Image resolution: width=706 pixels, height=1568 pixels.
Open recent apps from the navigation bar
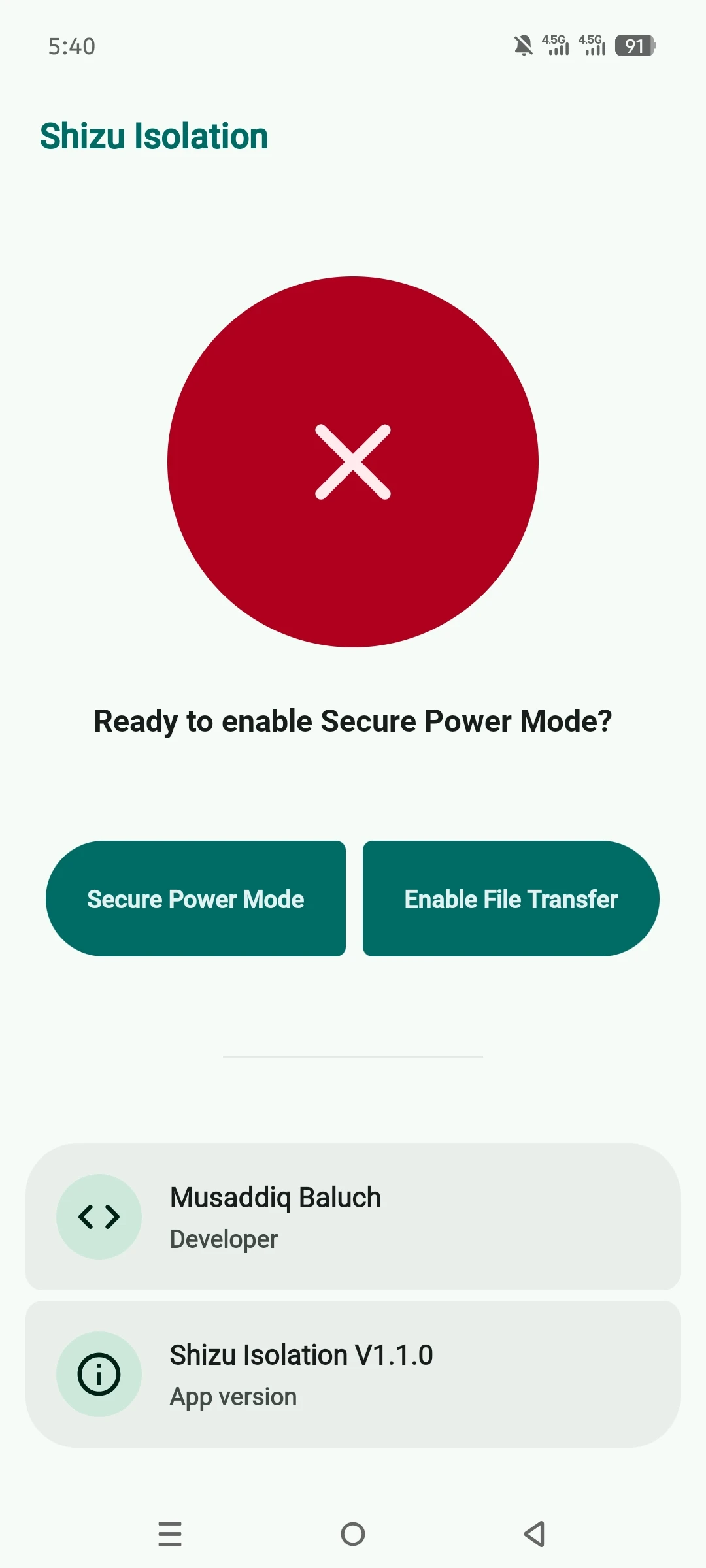pos(170,1533)
